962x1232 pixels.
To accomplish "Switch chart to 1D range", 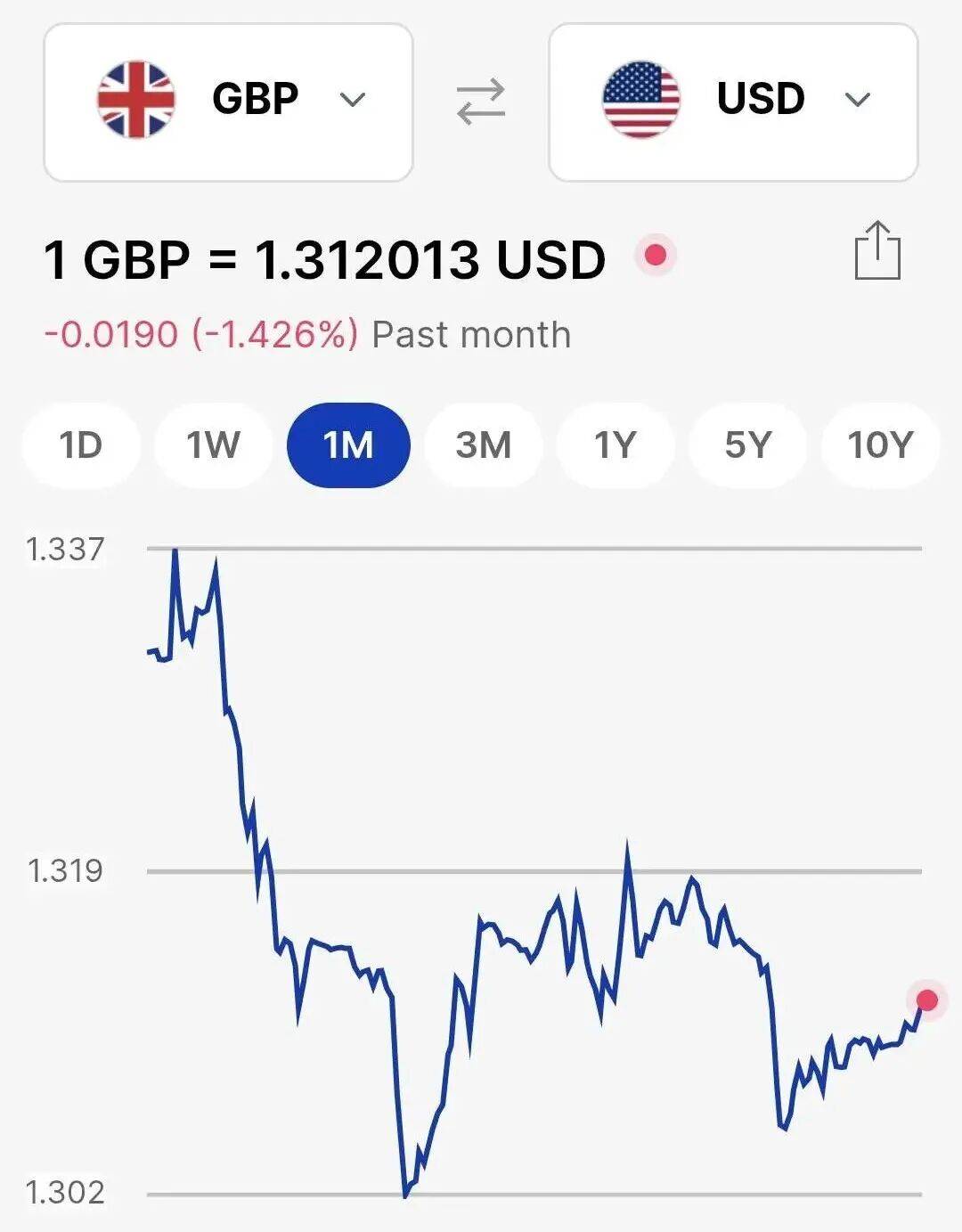I will [x=81, y=445].
